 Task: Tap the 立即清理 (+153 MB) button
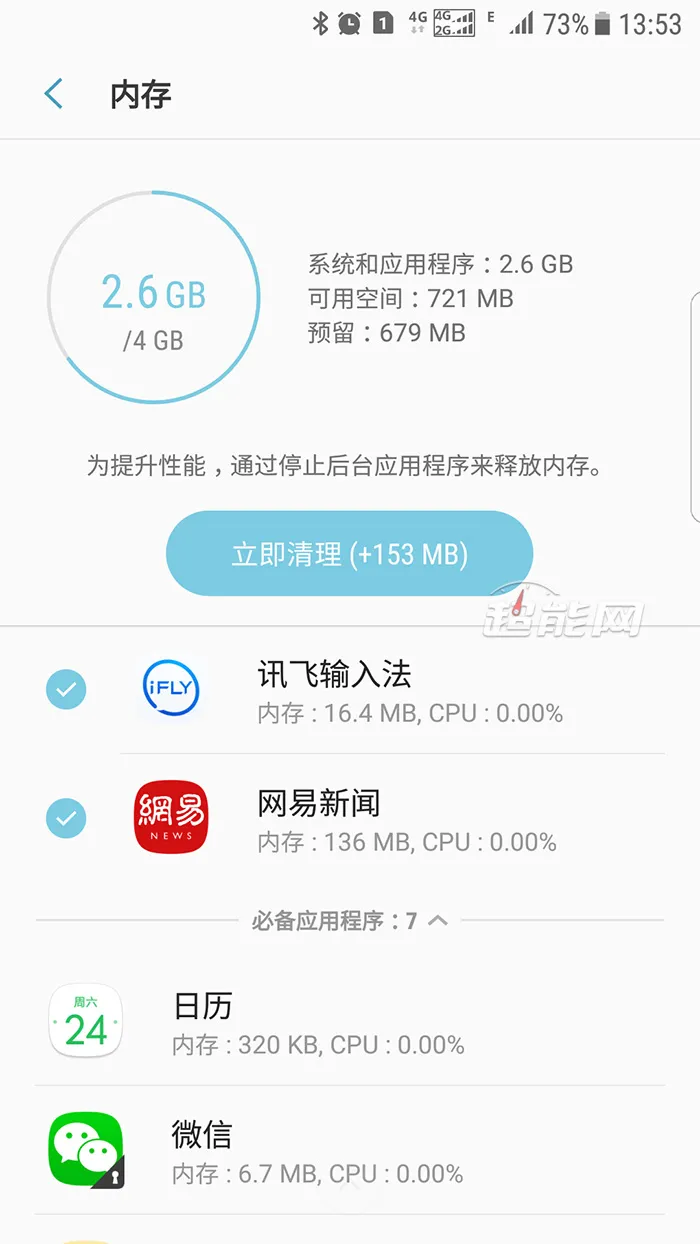pyautogui.click(x=349, y=554)
